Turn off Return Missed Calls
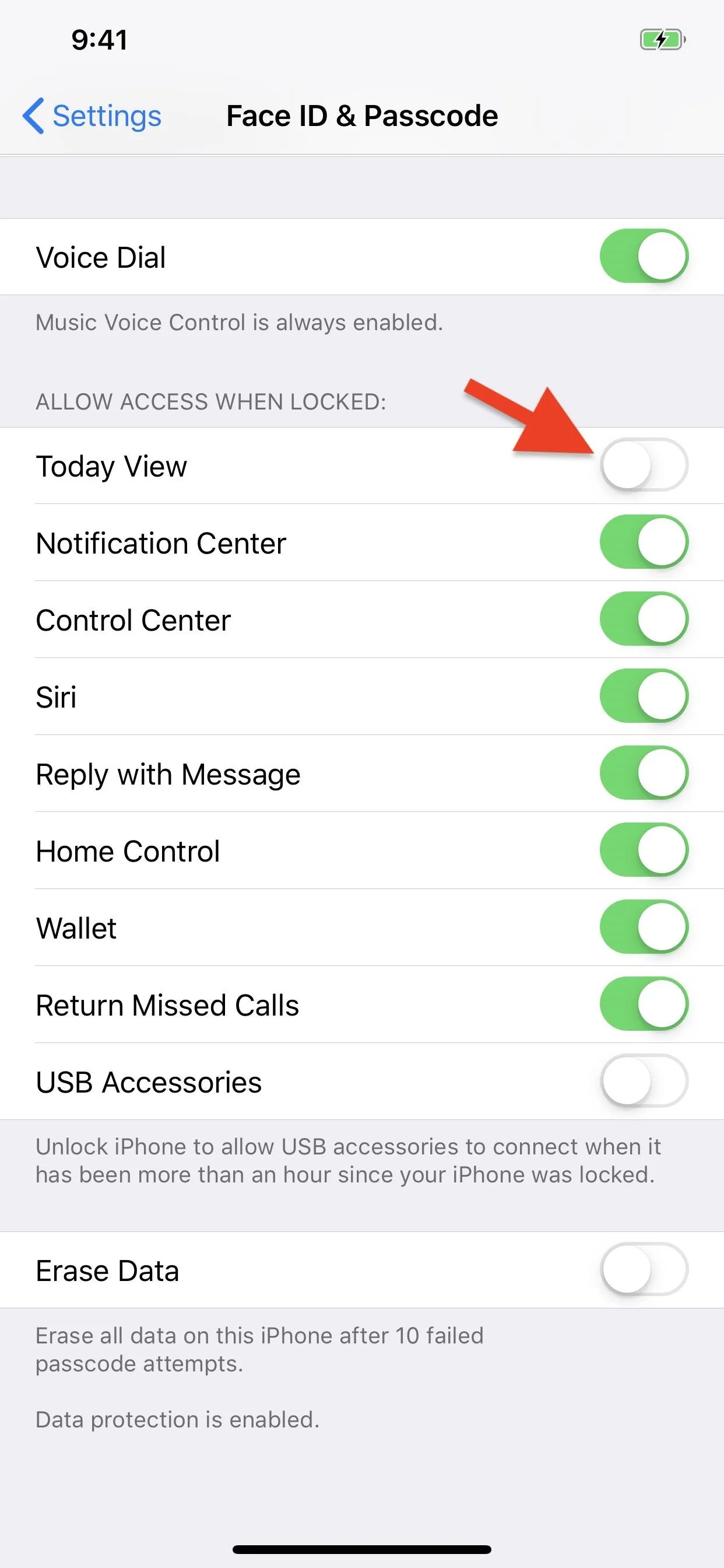 pyautogui.click(x=644, y=1004)
